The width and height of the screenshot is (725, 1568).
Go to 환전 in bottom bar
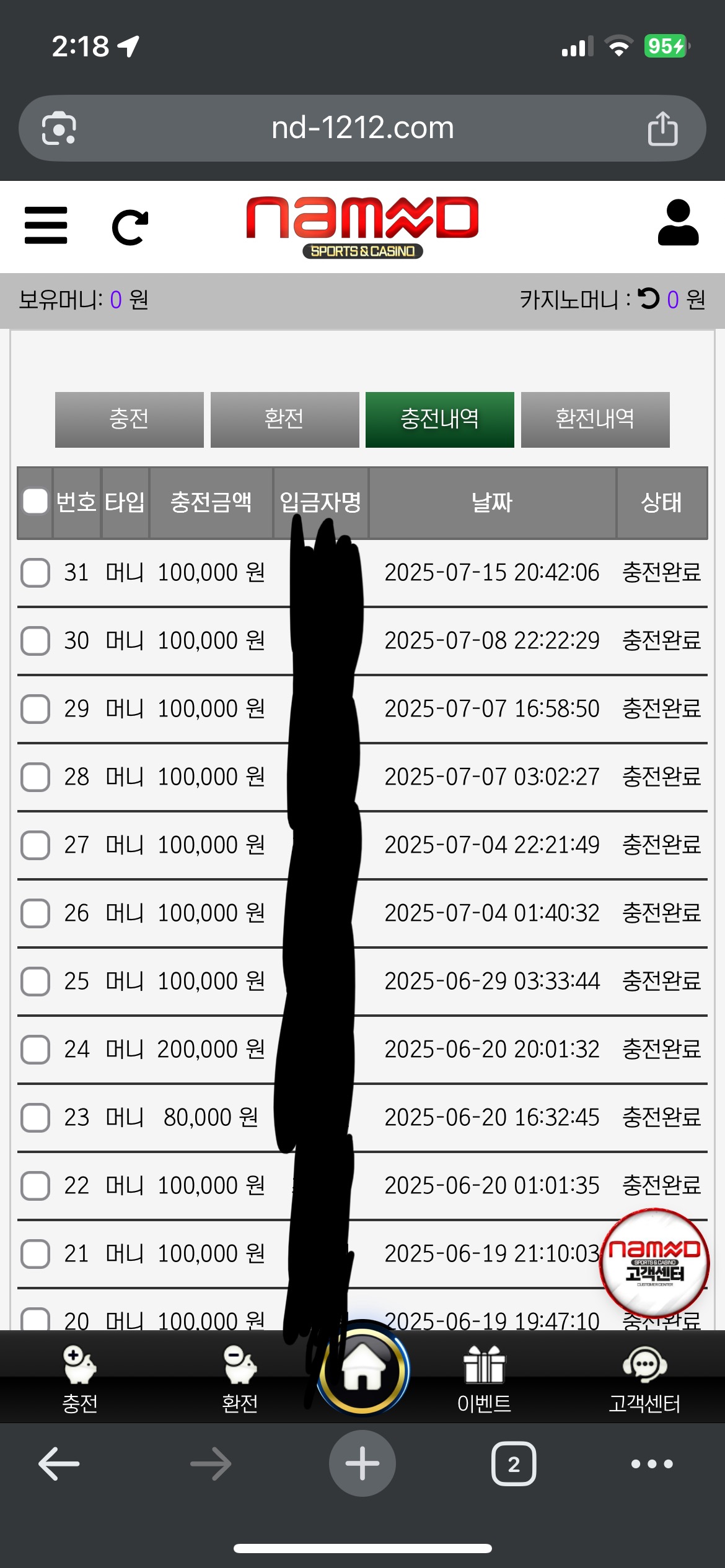[x=240, y=1380]
